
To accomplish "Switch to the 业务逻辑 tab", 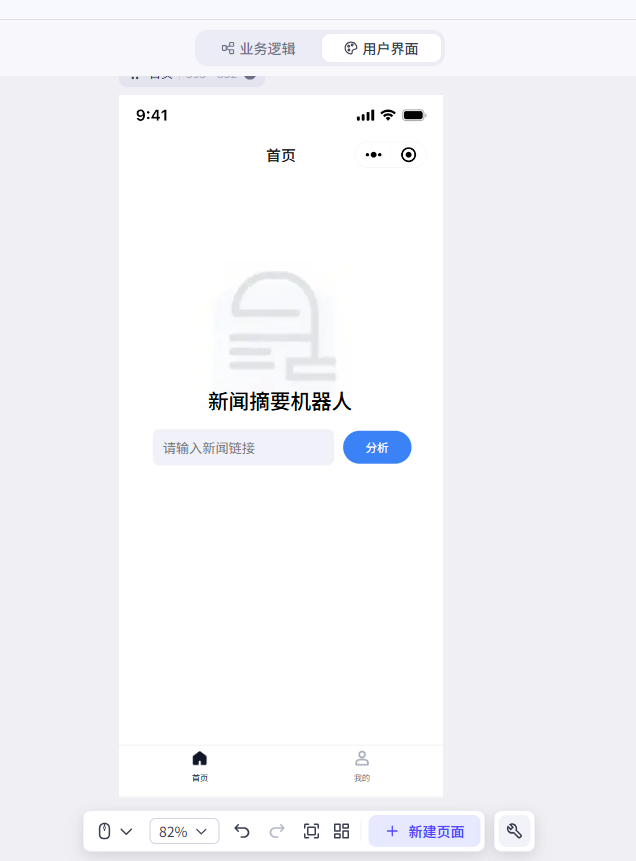I will [259, 48].
